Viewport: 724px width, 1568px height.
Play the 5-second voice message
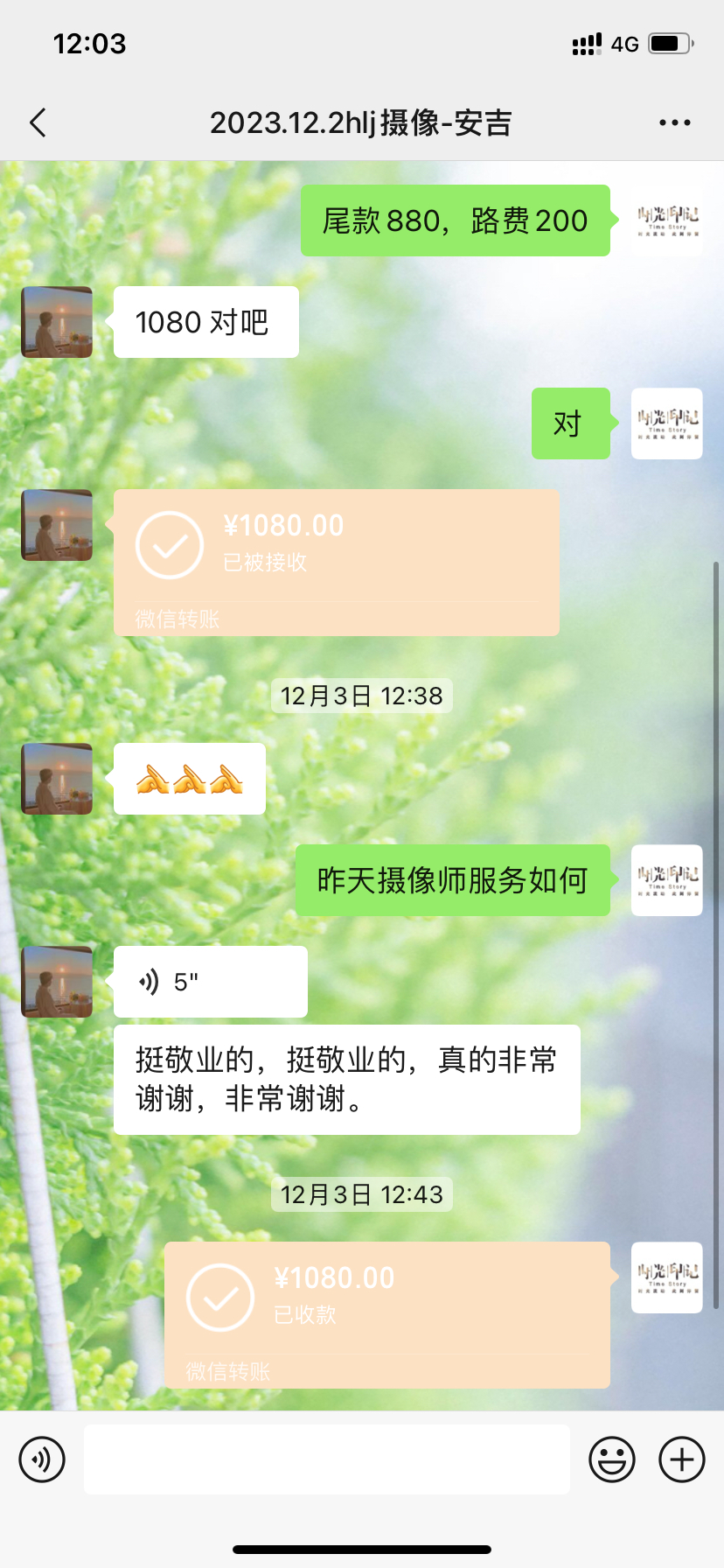click(211, 982)
